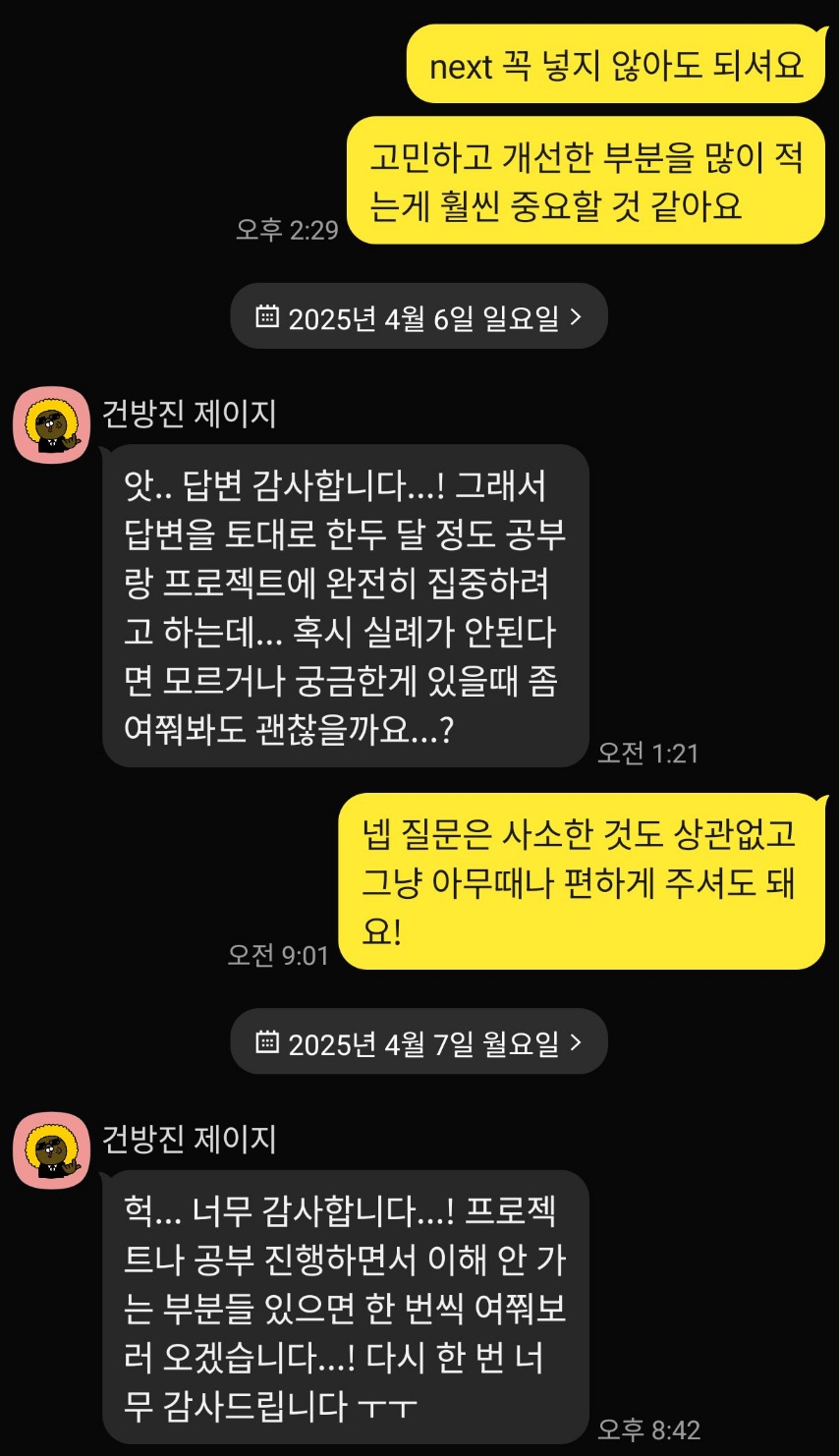Open the profile picture above the April 7 message

point(51,1150)
